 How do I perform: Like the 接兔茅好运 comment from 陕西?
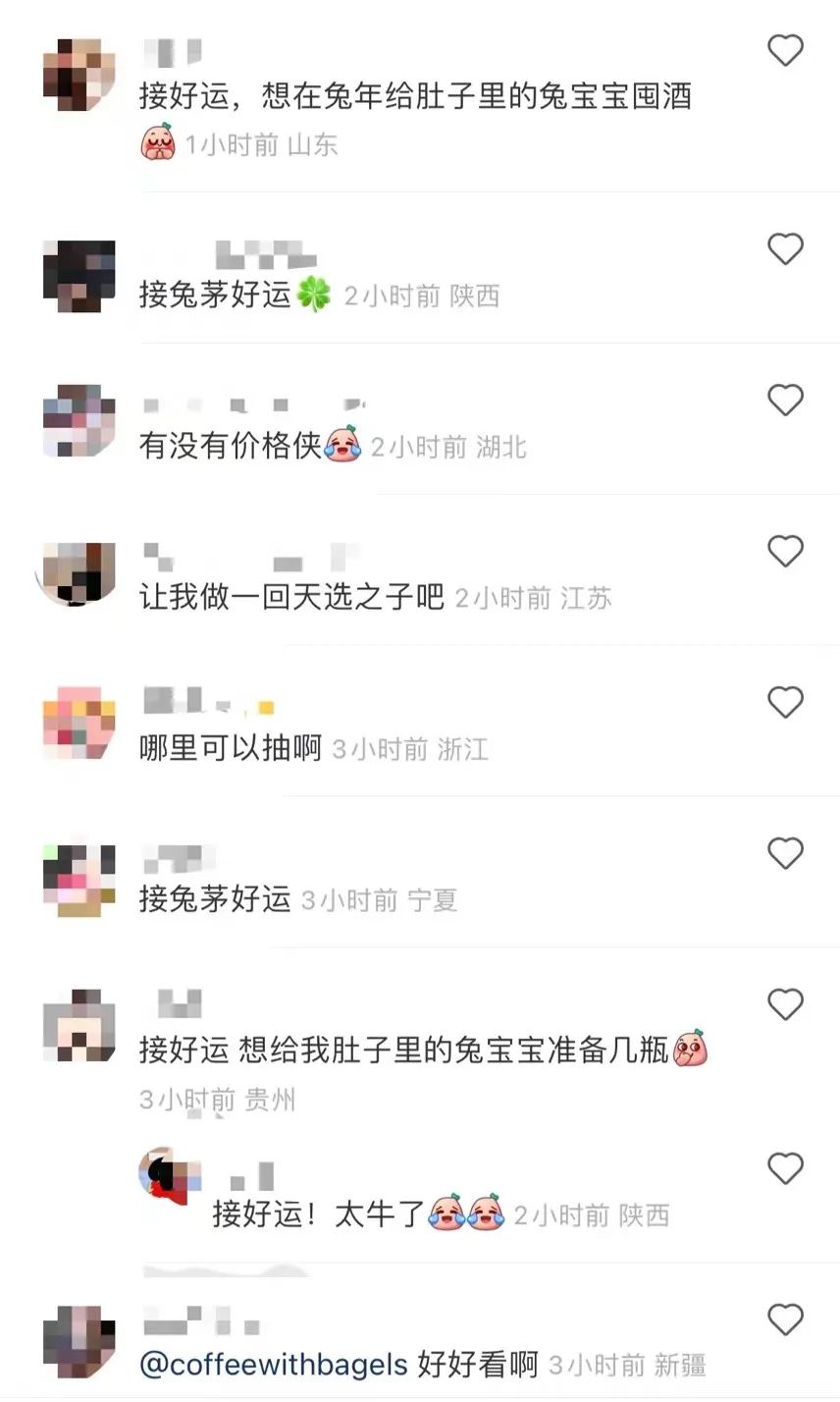[785, 249]
